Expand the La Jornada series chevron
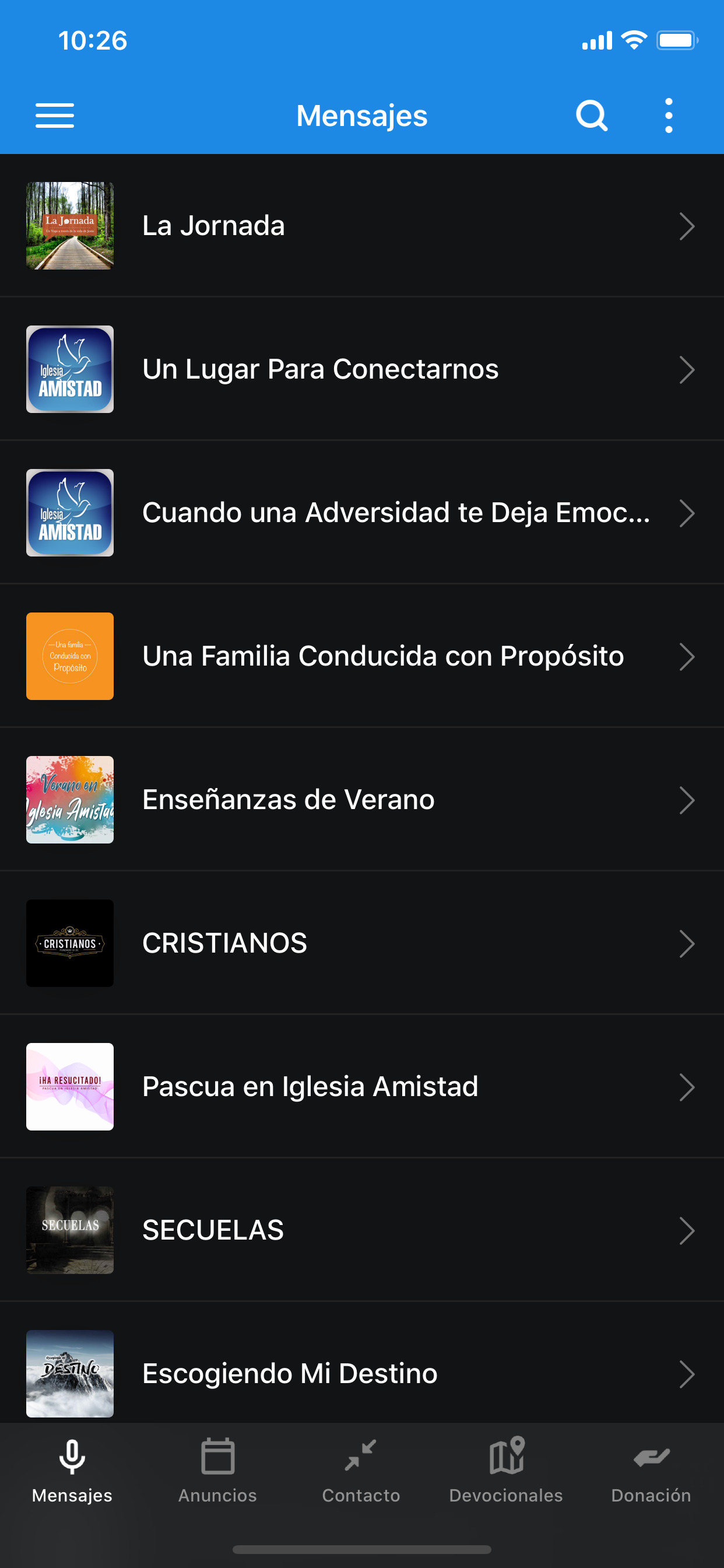724x1568 pixels. 687,226
